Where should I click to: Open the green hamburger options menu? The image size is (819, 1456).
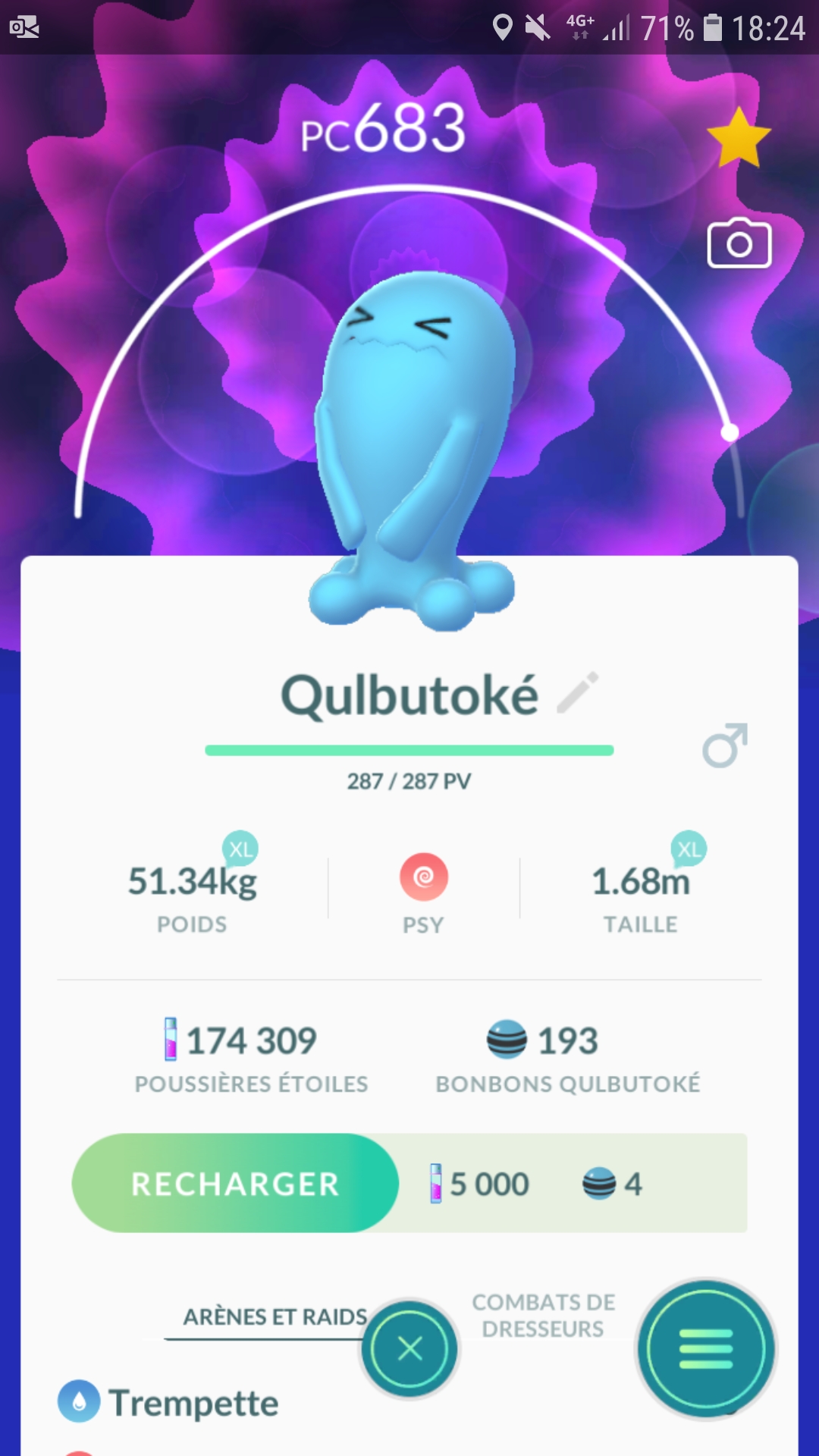coord(705,1349)
